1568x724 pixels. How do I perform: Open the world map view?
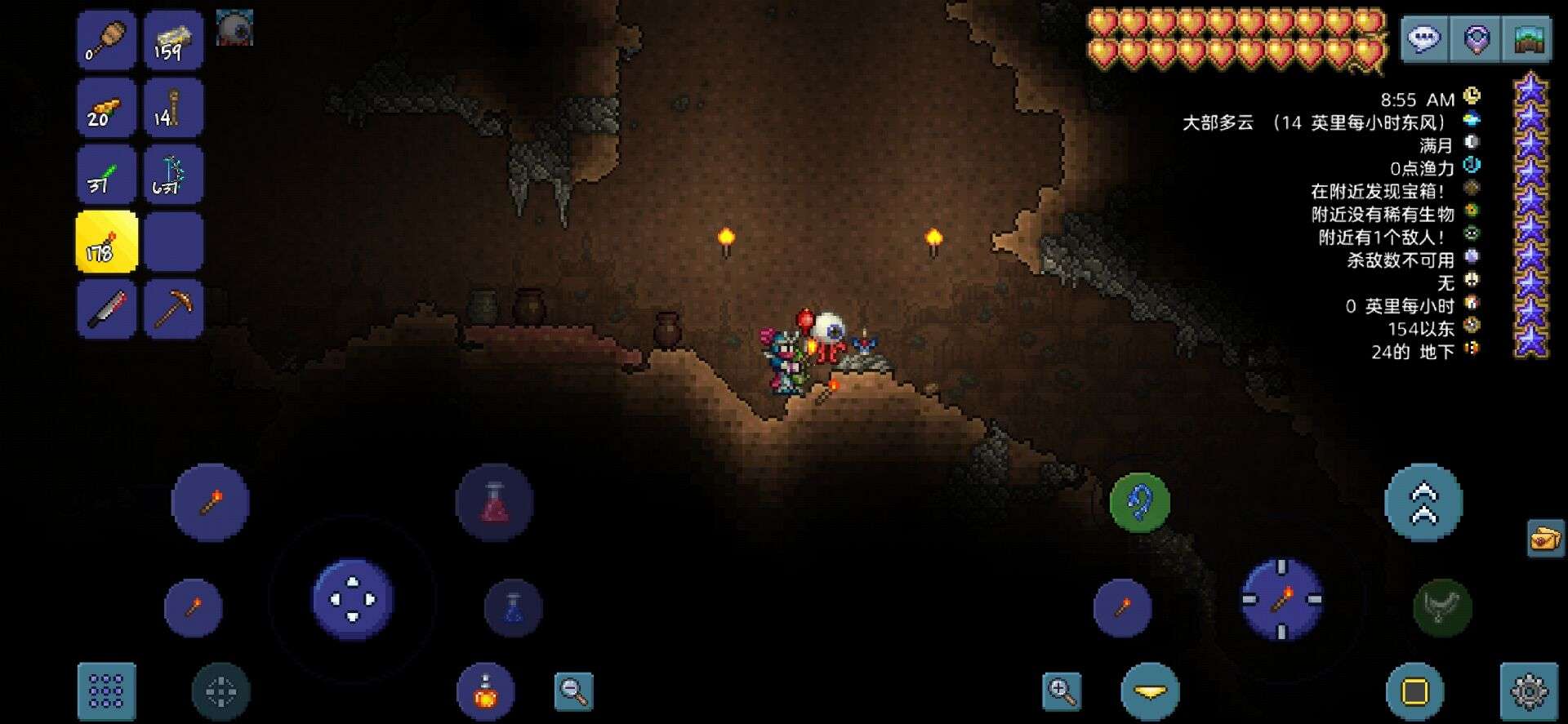(1526, 38)
